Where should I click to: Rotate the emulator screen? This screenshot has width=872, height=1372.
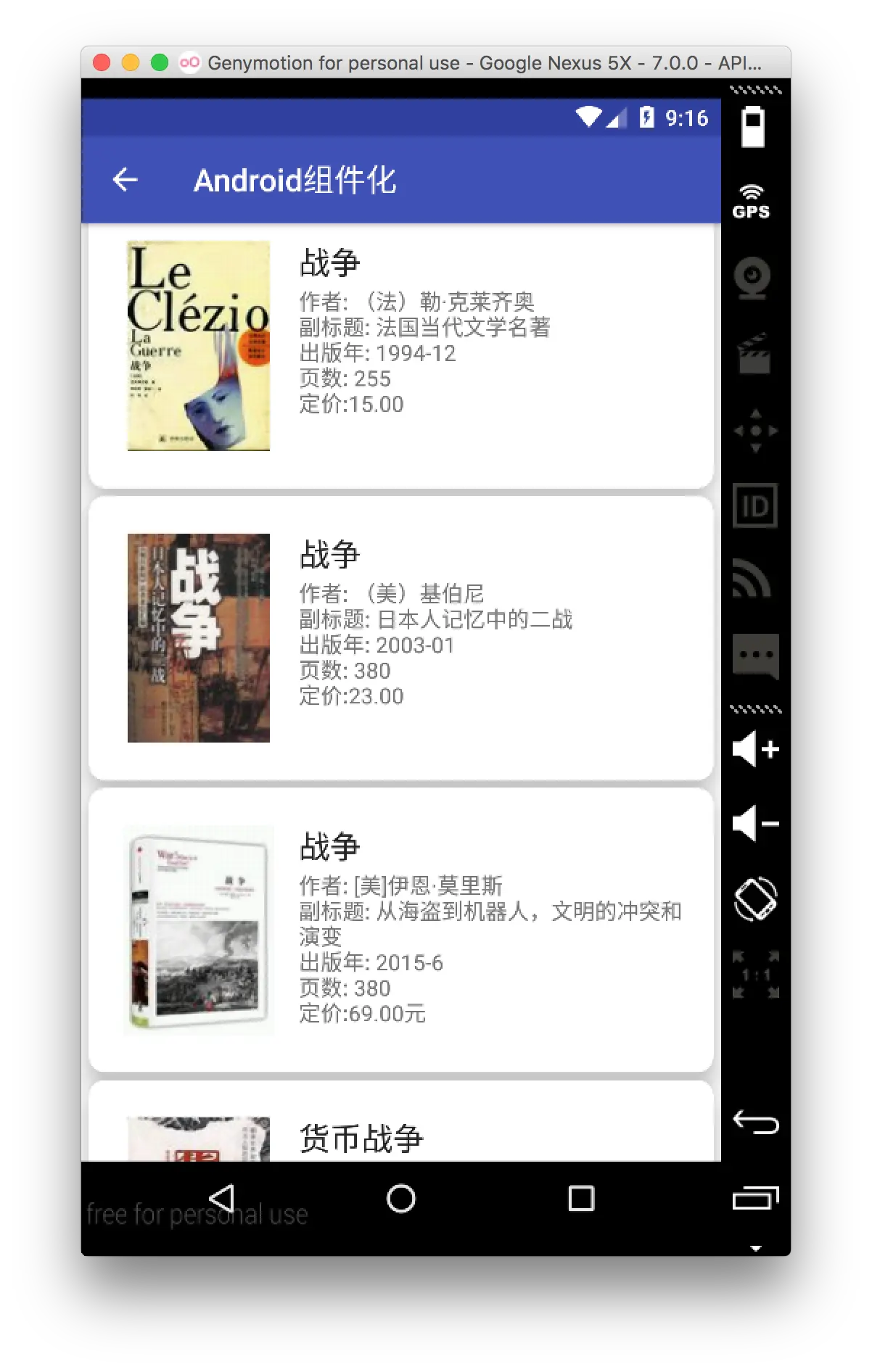click(755, 899)
